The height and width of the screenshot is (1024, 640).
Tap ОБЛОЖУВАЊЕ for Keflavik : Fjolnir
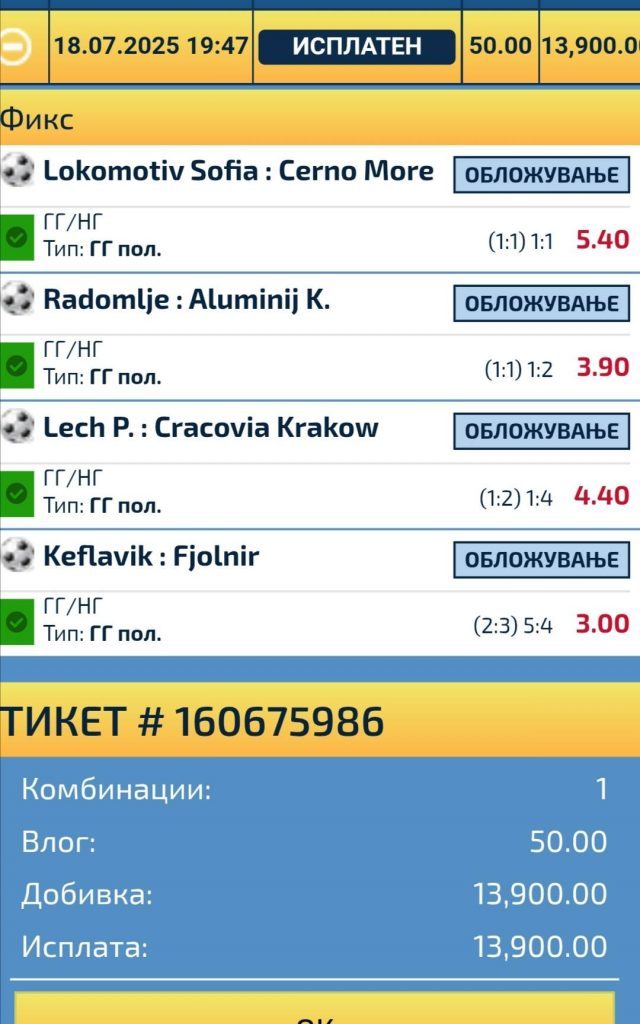(541, 559)
